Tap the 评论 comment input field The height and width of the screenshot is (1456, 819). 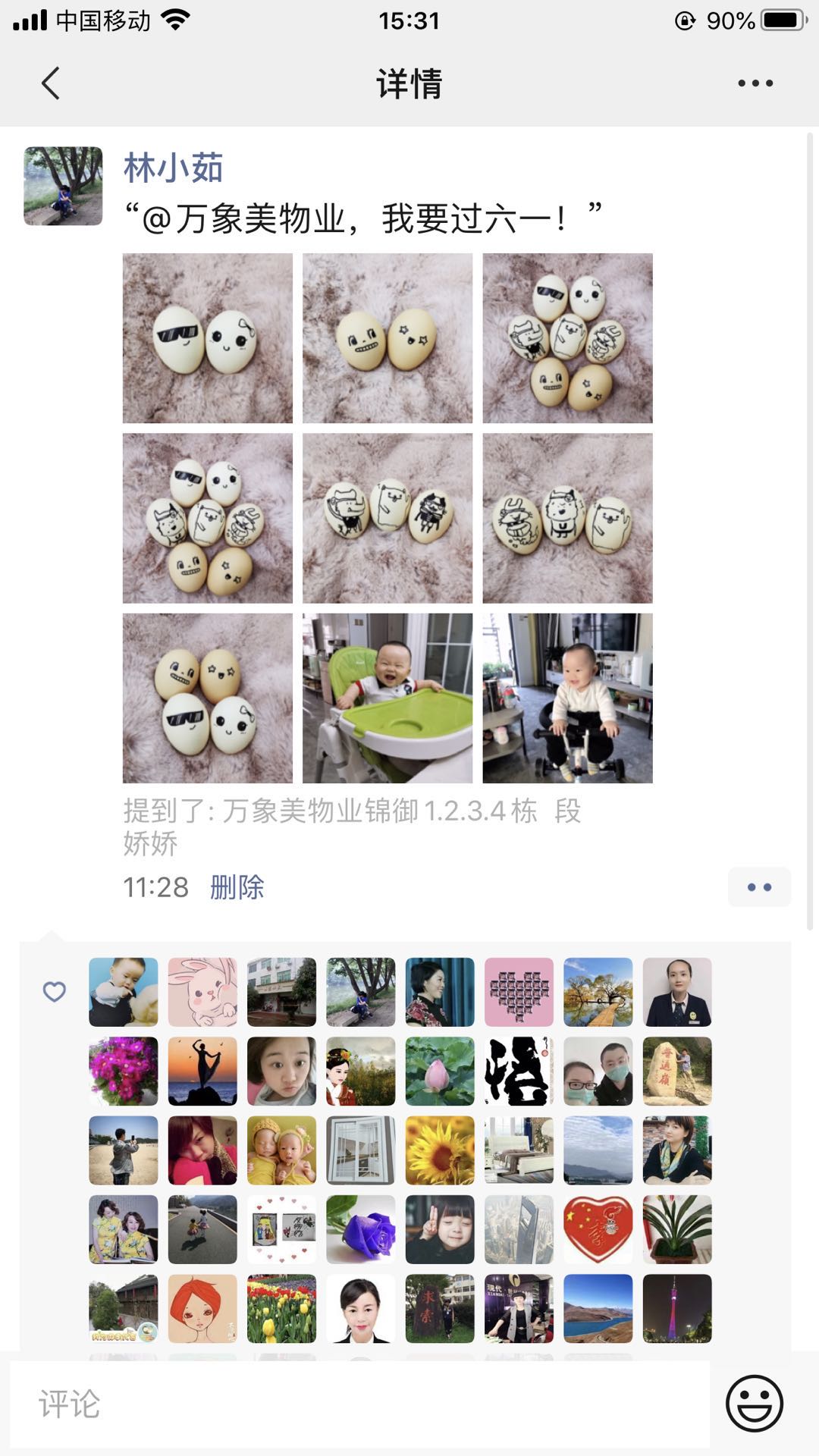[x=359, y=1404]
